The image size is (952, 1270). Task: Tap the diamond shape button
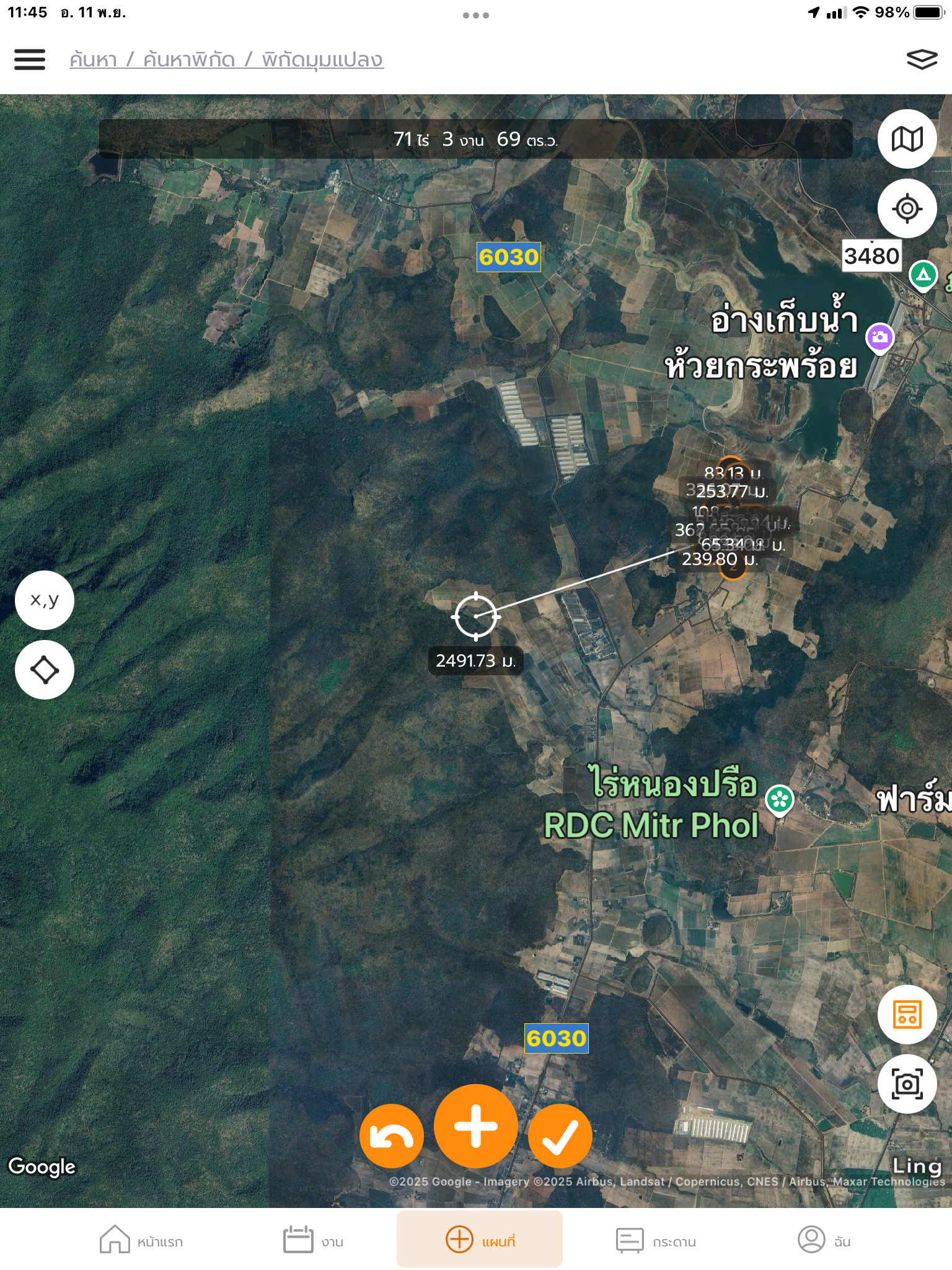click(x=45, y=670)
